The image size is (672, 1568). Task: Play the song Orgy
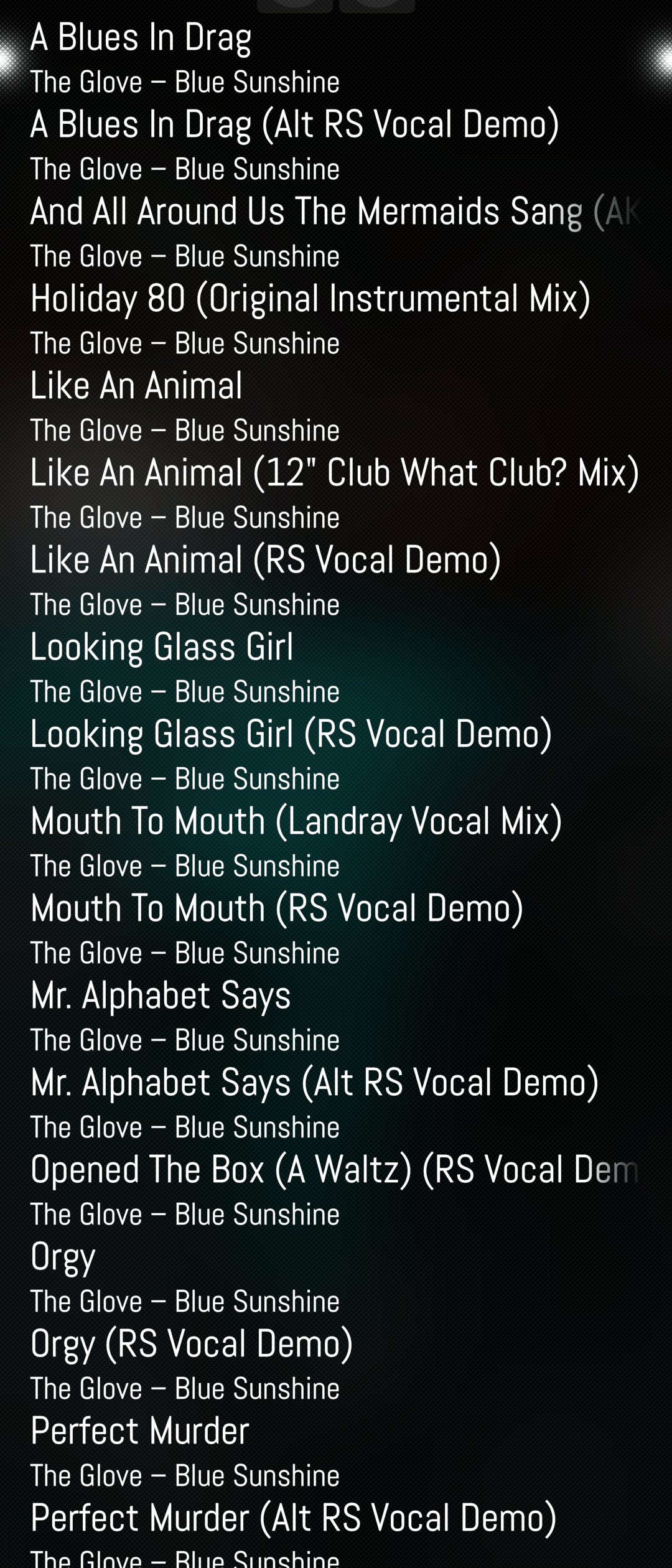point(63,1257)
